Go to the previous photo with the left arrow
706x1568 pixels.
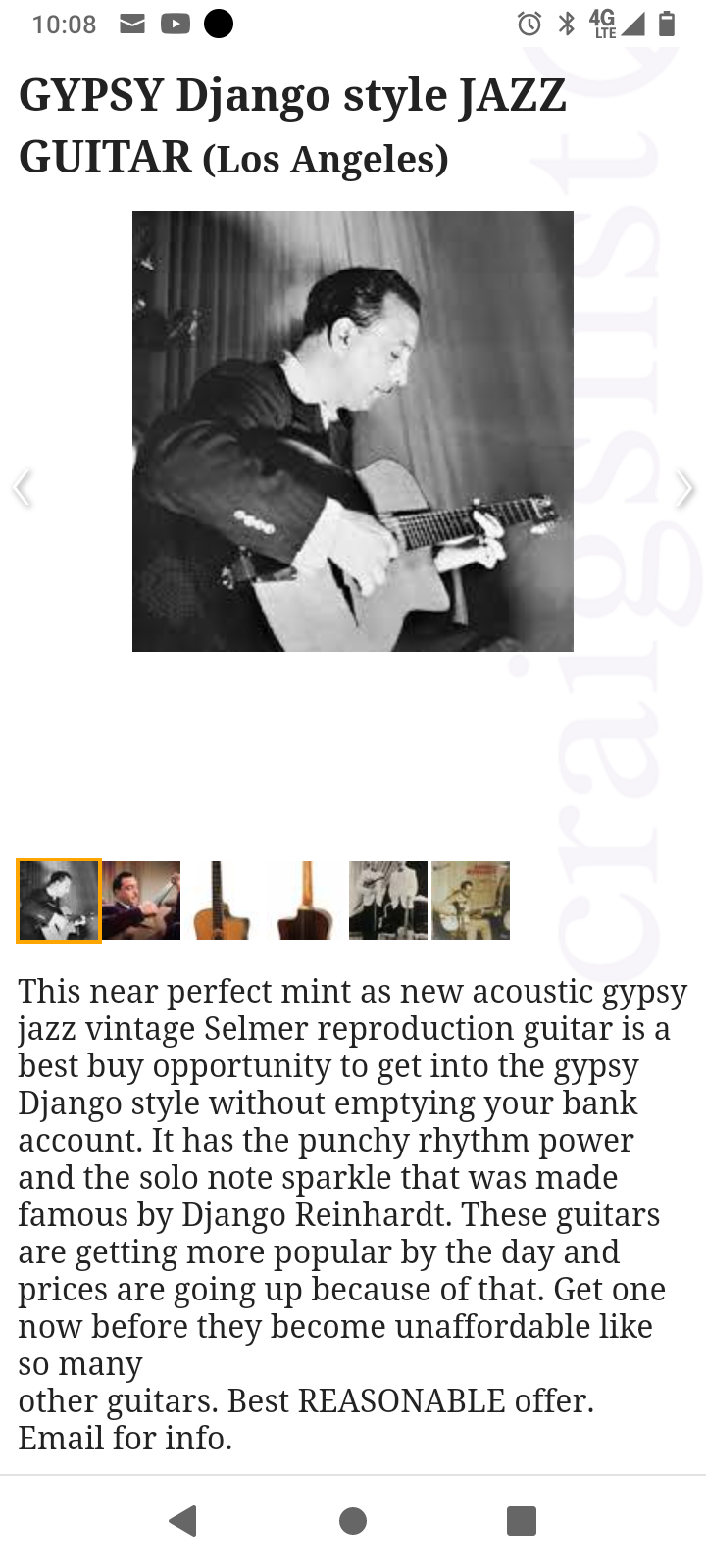(22, 488)
